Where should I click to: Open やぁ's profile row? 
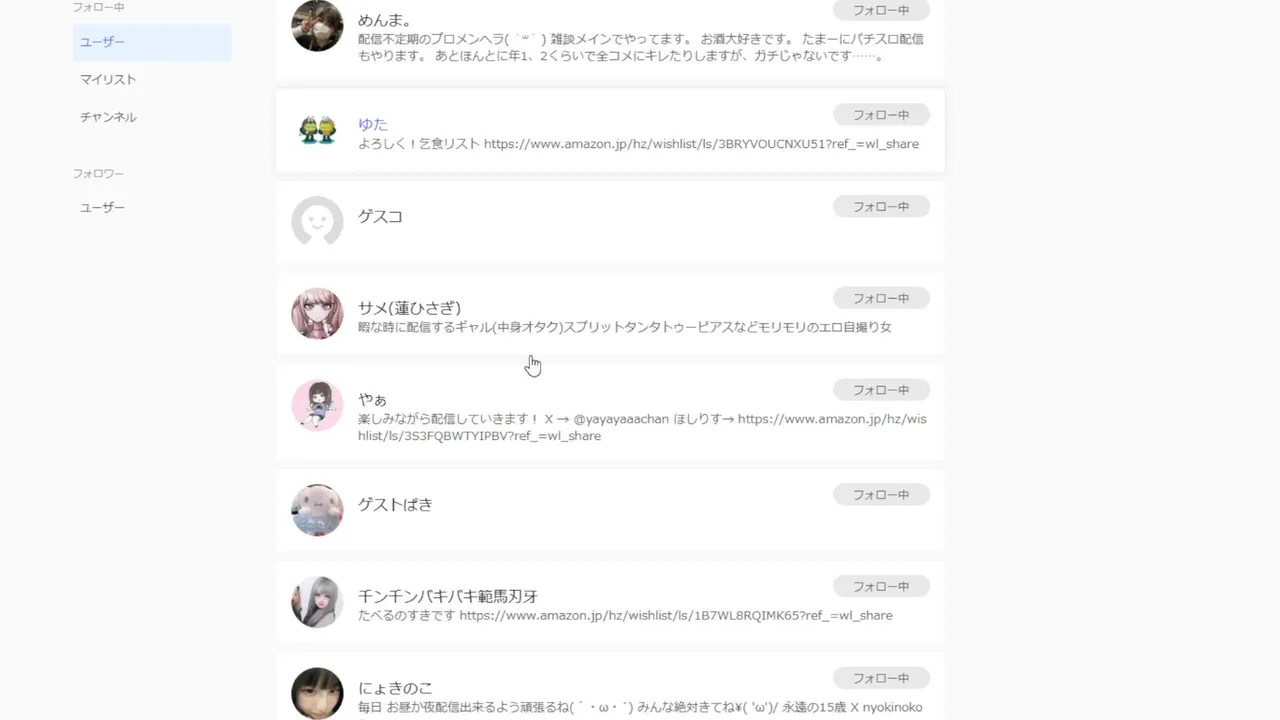(372, 399)
